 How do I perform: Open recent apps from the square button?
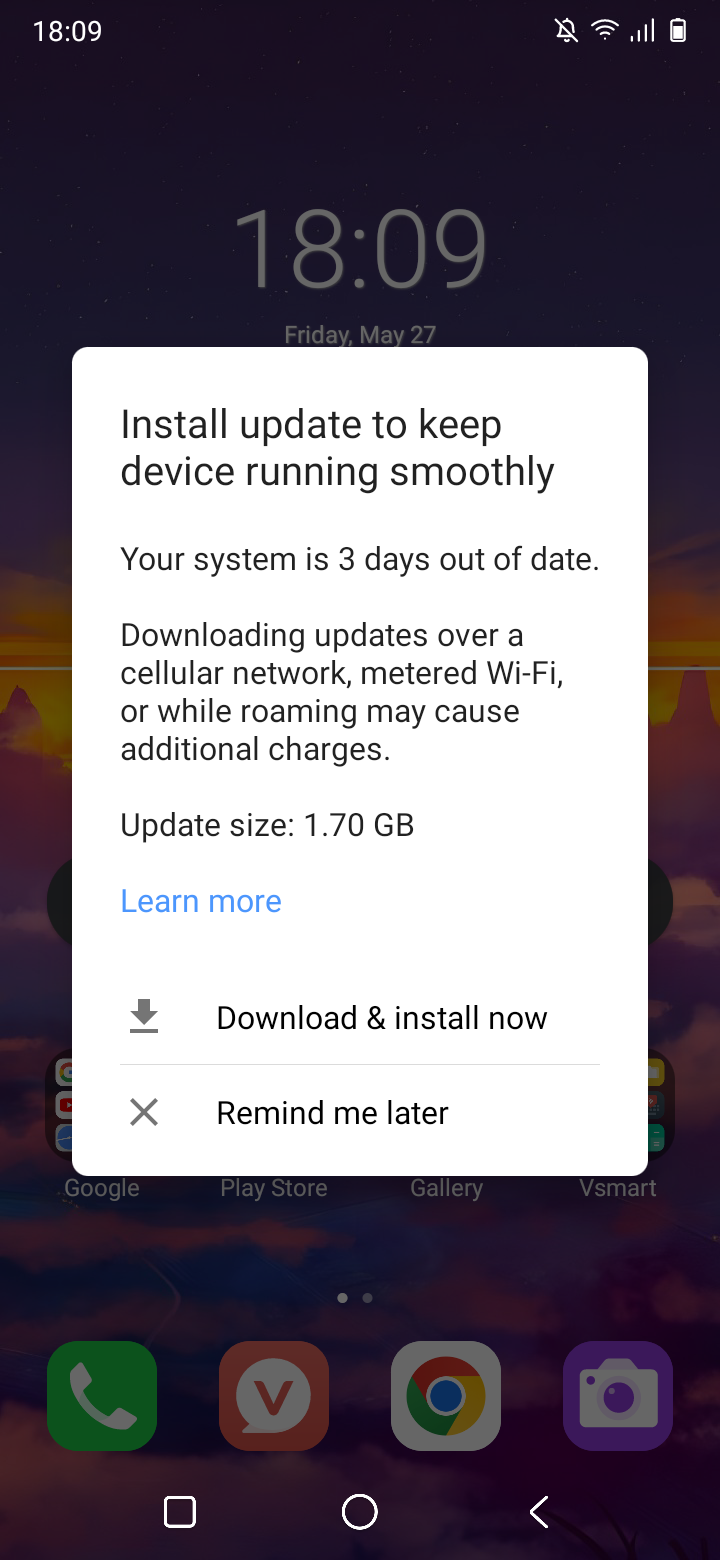click(180, 1512)
